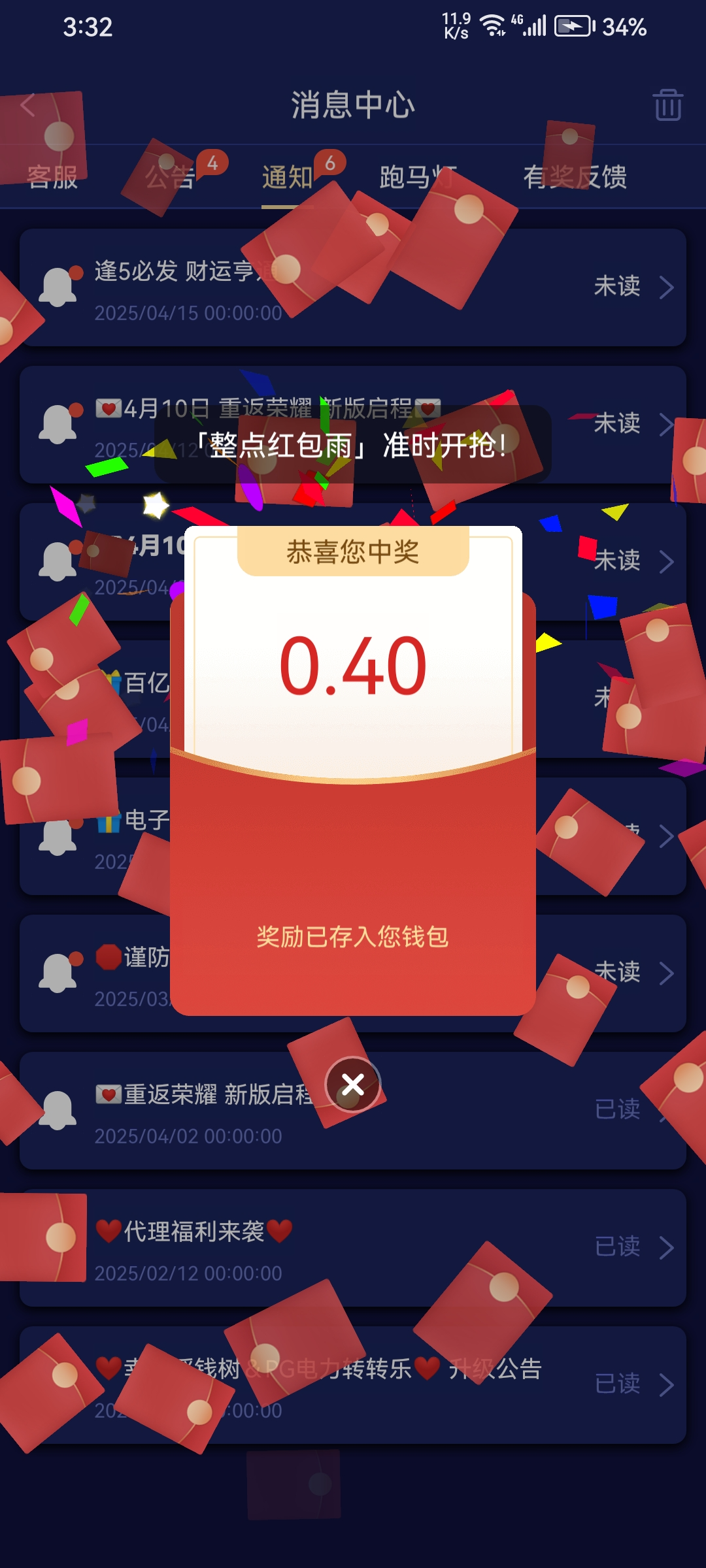Viewport: 706px width, 1568px height.
Task: Close the red envelope prize popup
Action: pos(353,1085)
